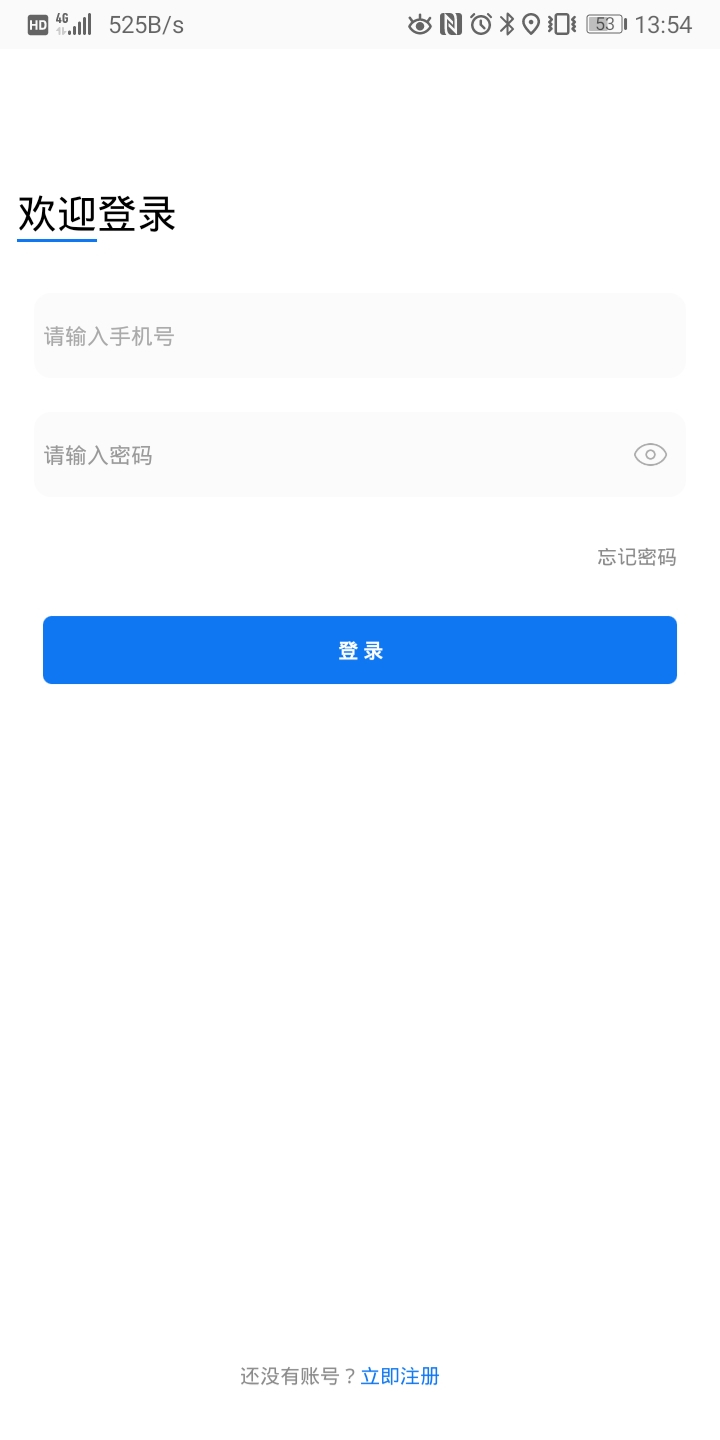
Task: Open the 忘记密码 link
Action: (x=637, y=557)
